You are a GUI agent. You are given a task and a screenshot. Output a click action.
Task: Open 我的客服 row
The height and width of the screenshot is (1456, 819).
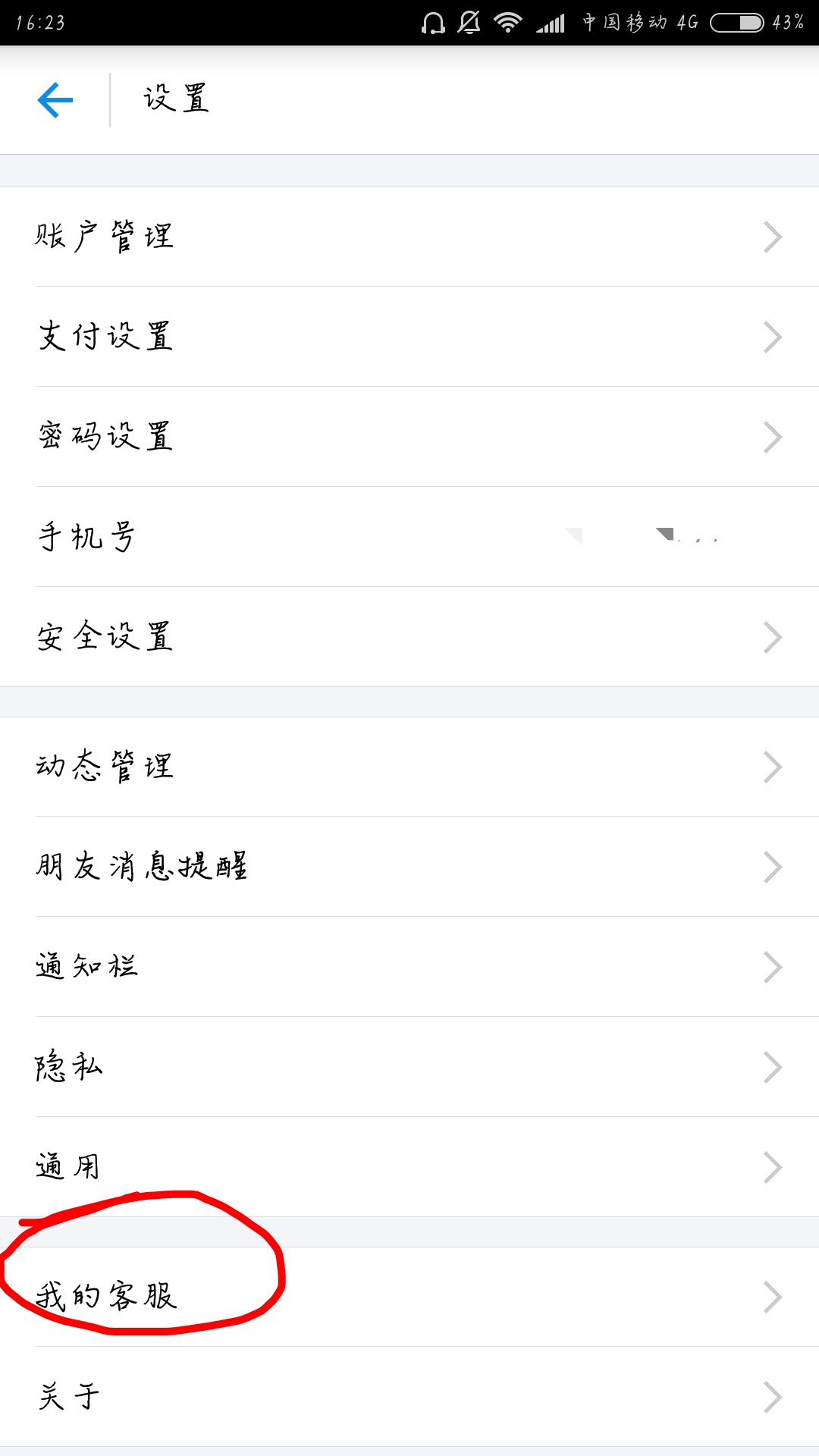pyautogui.click(x=409, y=1297)
